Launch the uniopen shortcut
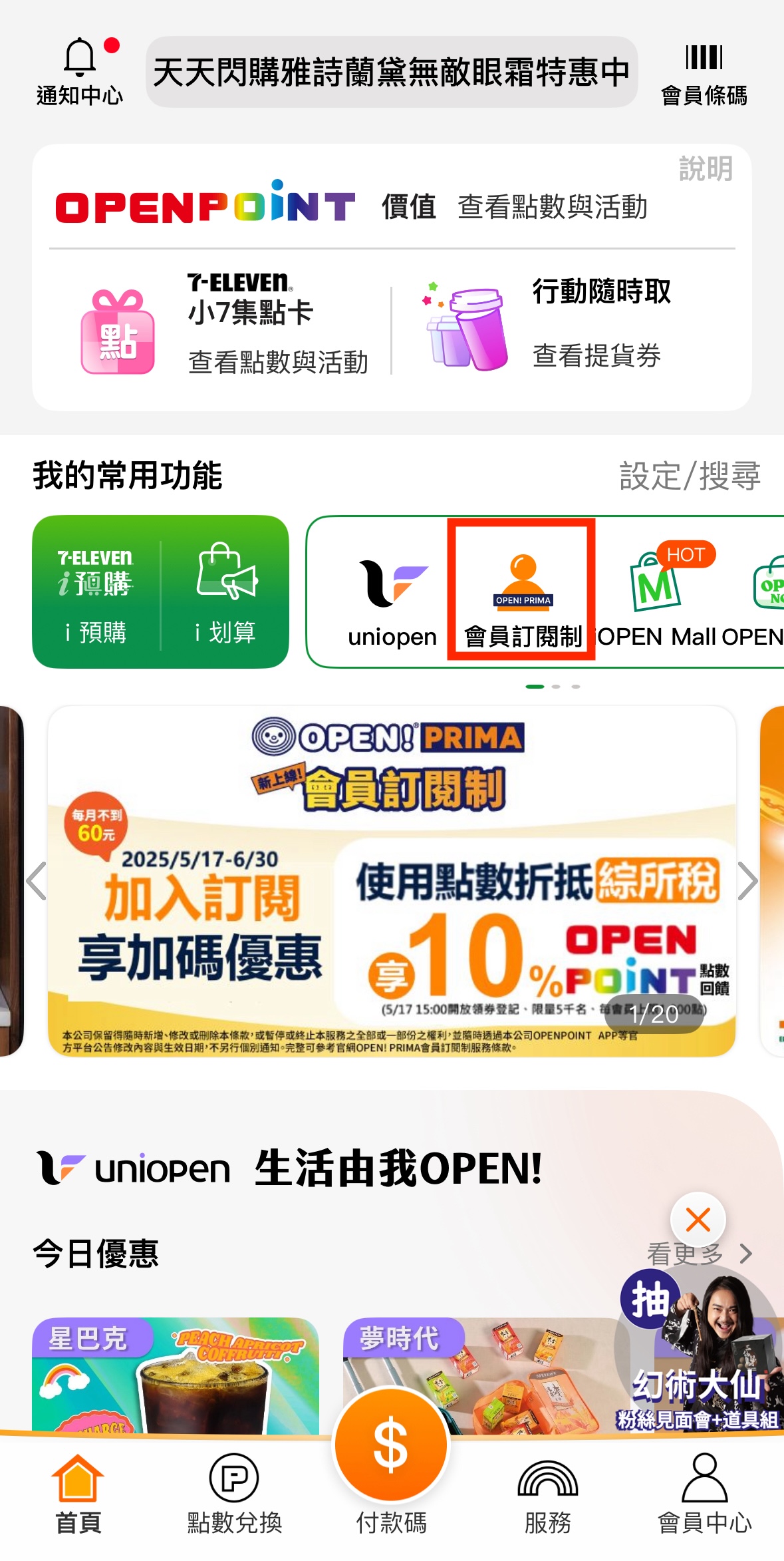The height and width of the screenshot is (1561, 784). coord(392,596)
